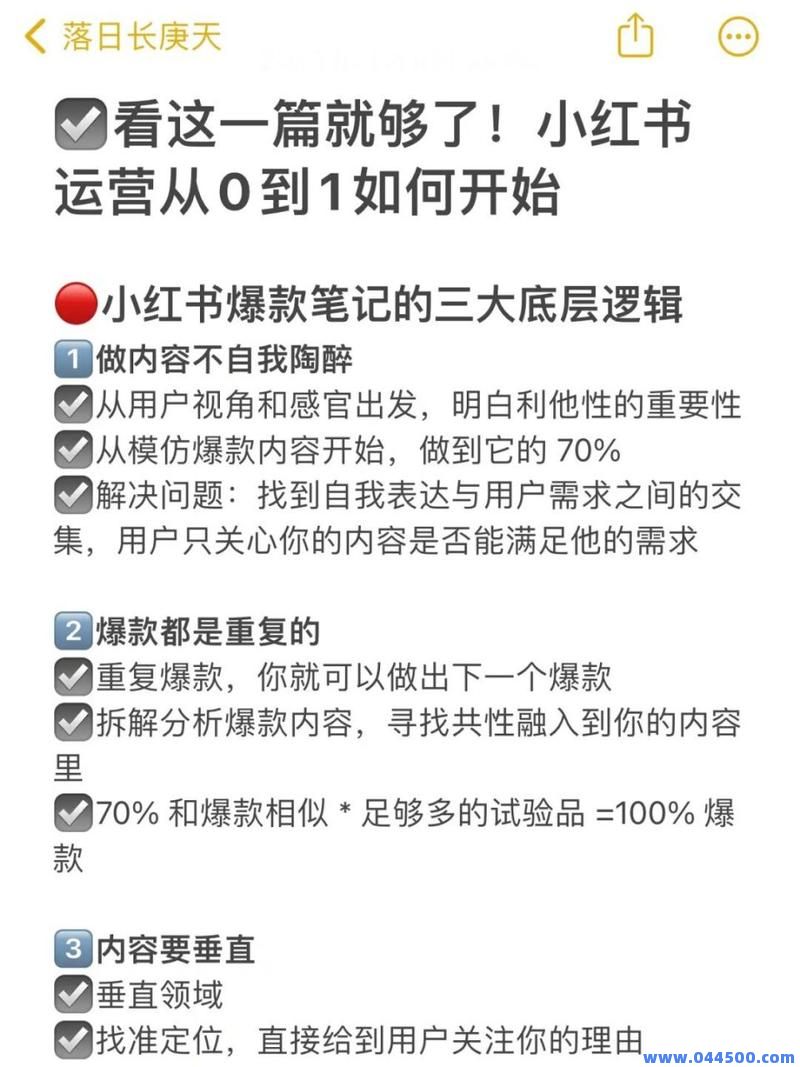Tap checkmark beside 找准定位 line
This screenshot has height=1067, width=800.
(70, 1039)
